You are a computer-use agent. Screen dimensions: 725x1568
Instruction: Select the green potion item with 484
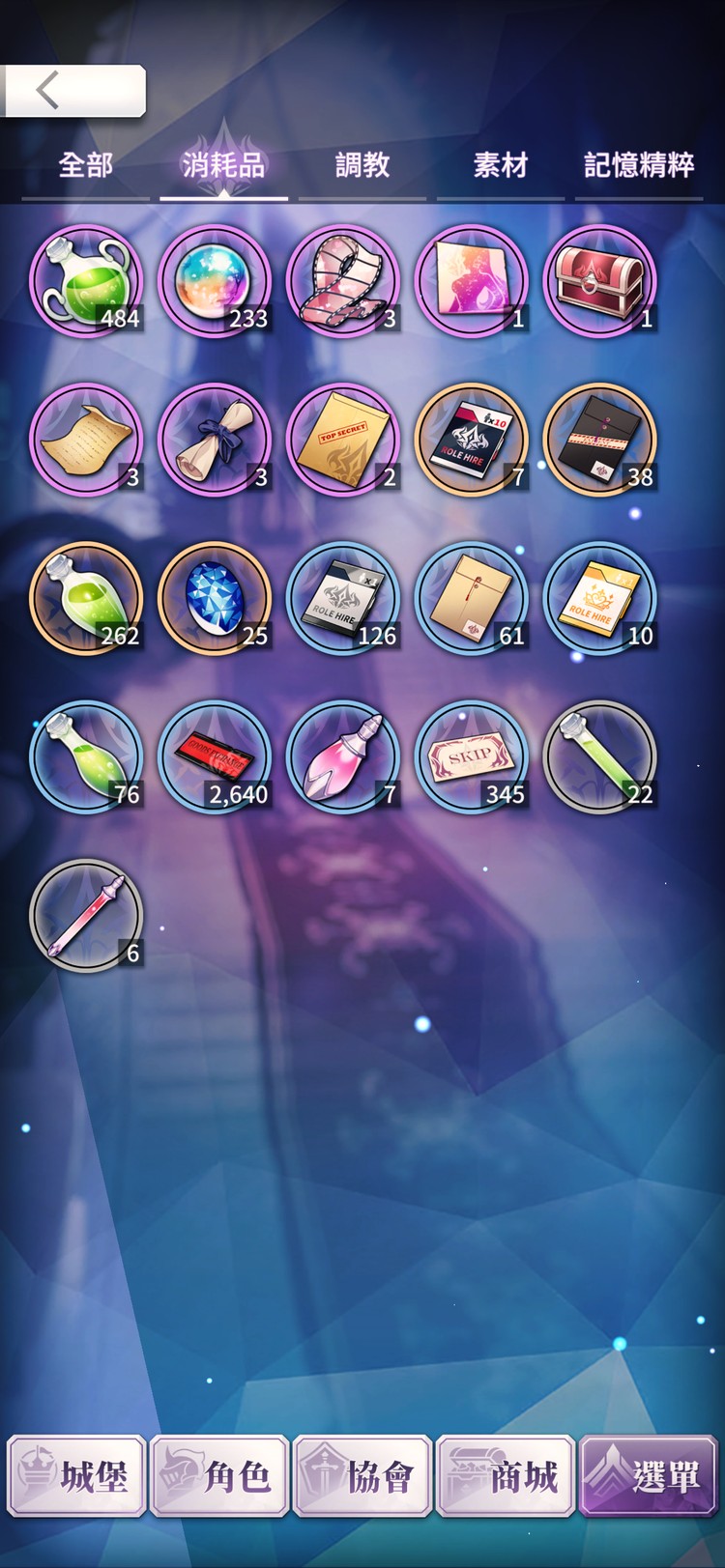86,281
